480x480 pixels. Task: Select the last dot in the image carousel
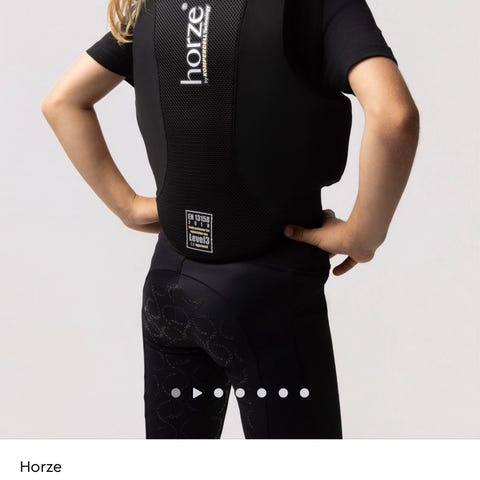pyautogui.click(x=304, y=393)
